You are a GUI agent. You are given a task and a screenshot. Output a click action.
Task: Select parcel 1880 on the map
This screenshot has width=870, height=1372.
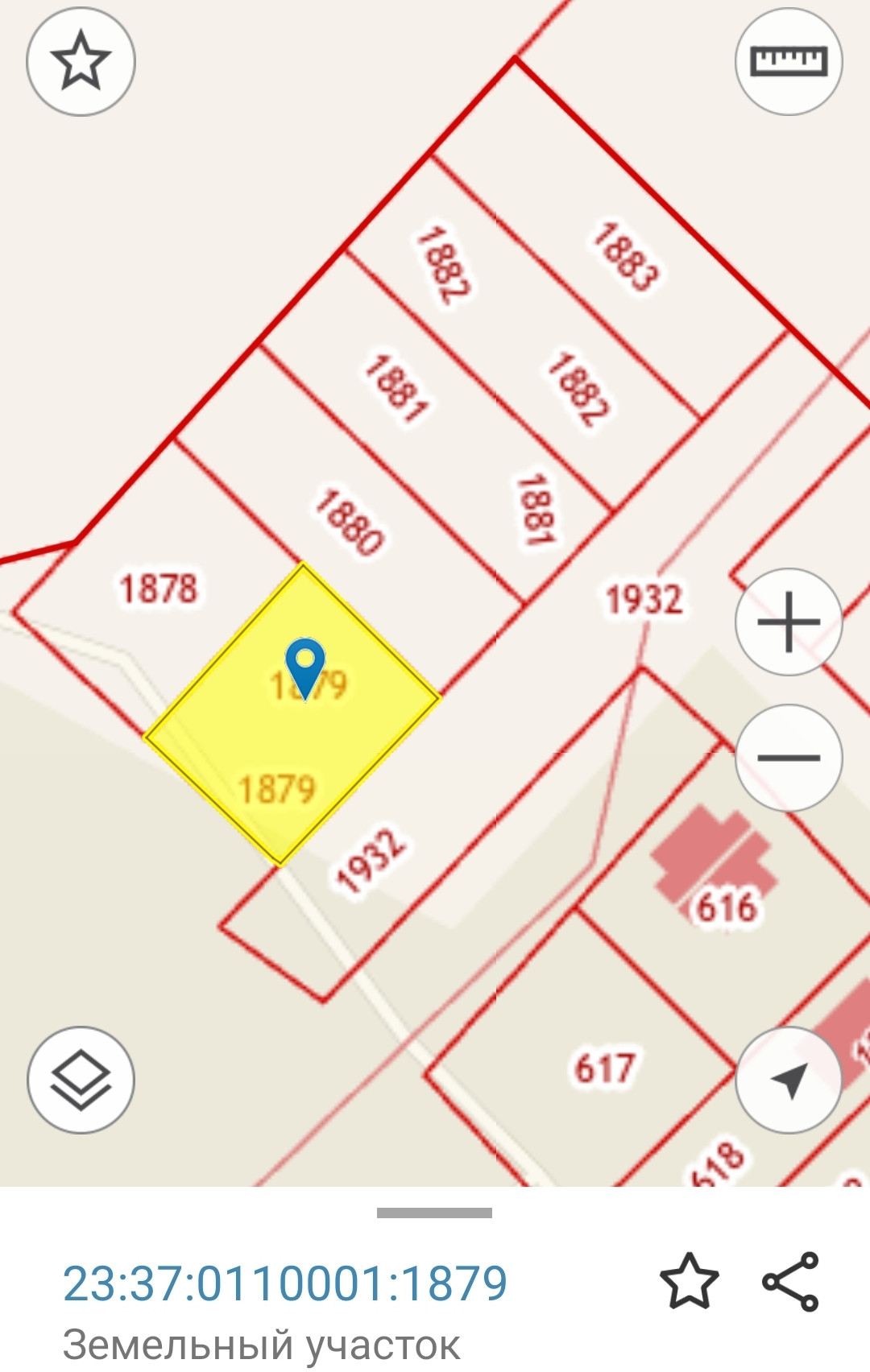coord(349,522)
